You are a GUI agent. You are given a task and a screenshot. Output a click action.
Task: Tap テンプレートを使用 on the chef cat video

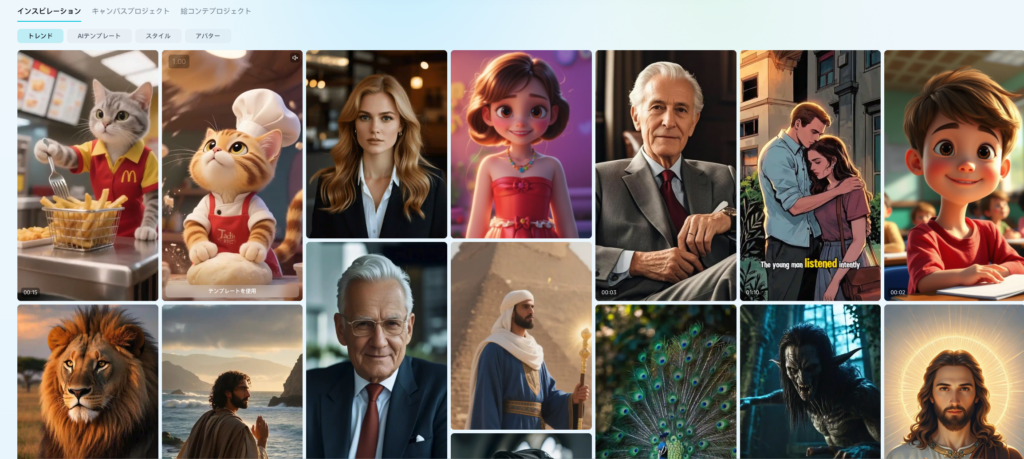(232, 290)
